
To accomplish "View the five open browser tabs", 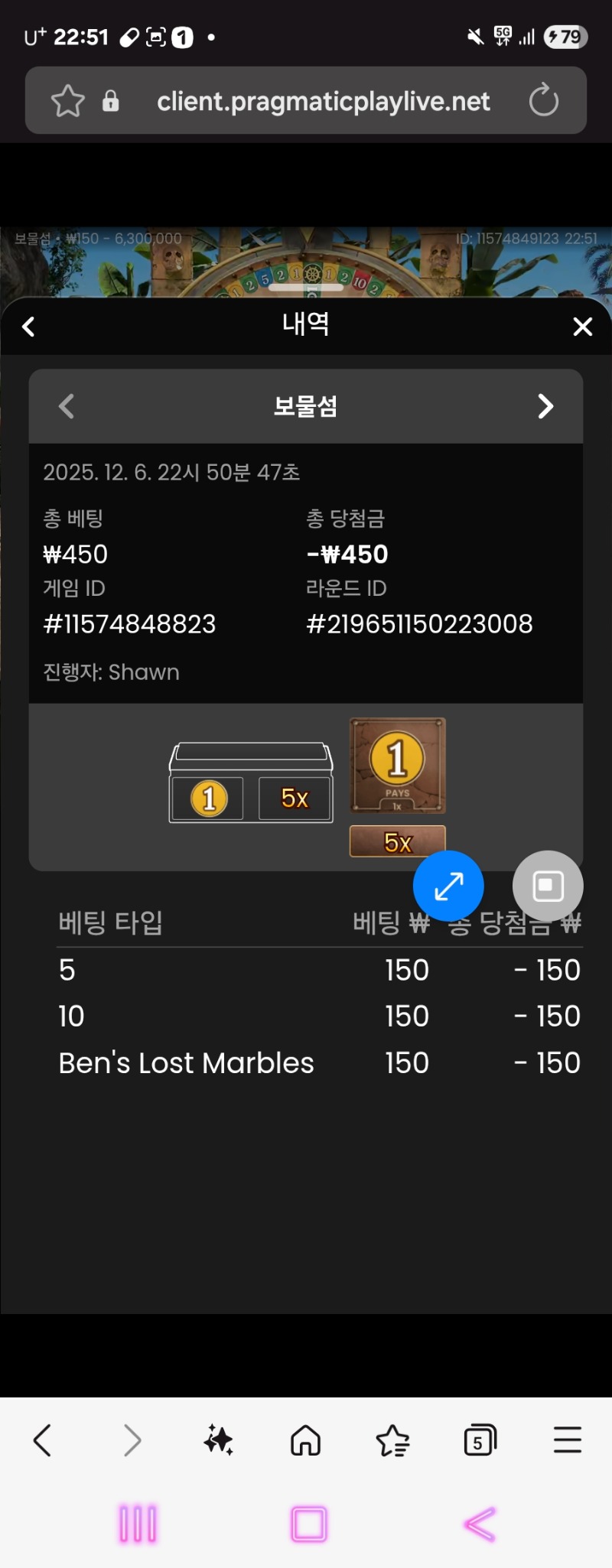I will click(480, 1441).
